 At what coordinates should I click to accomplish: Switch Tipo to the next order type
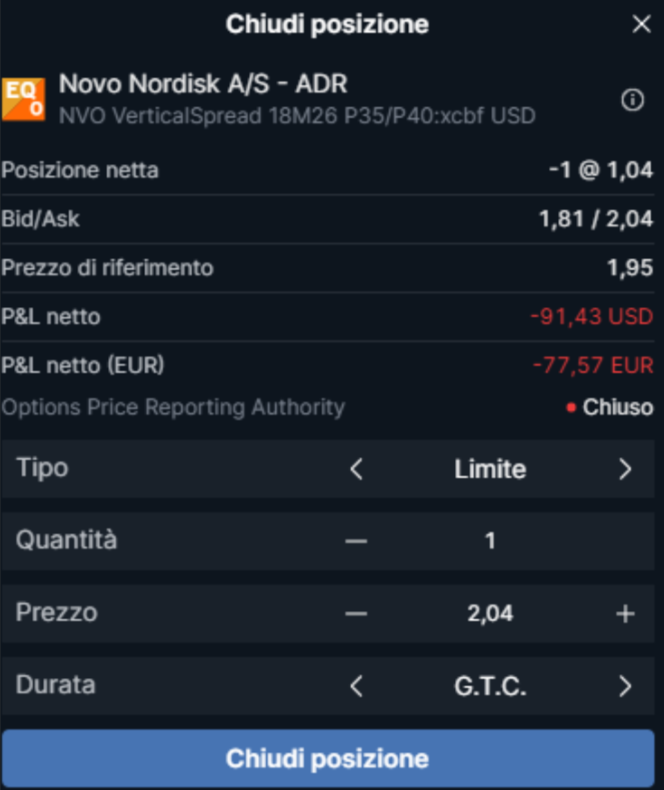pos(625,469)
